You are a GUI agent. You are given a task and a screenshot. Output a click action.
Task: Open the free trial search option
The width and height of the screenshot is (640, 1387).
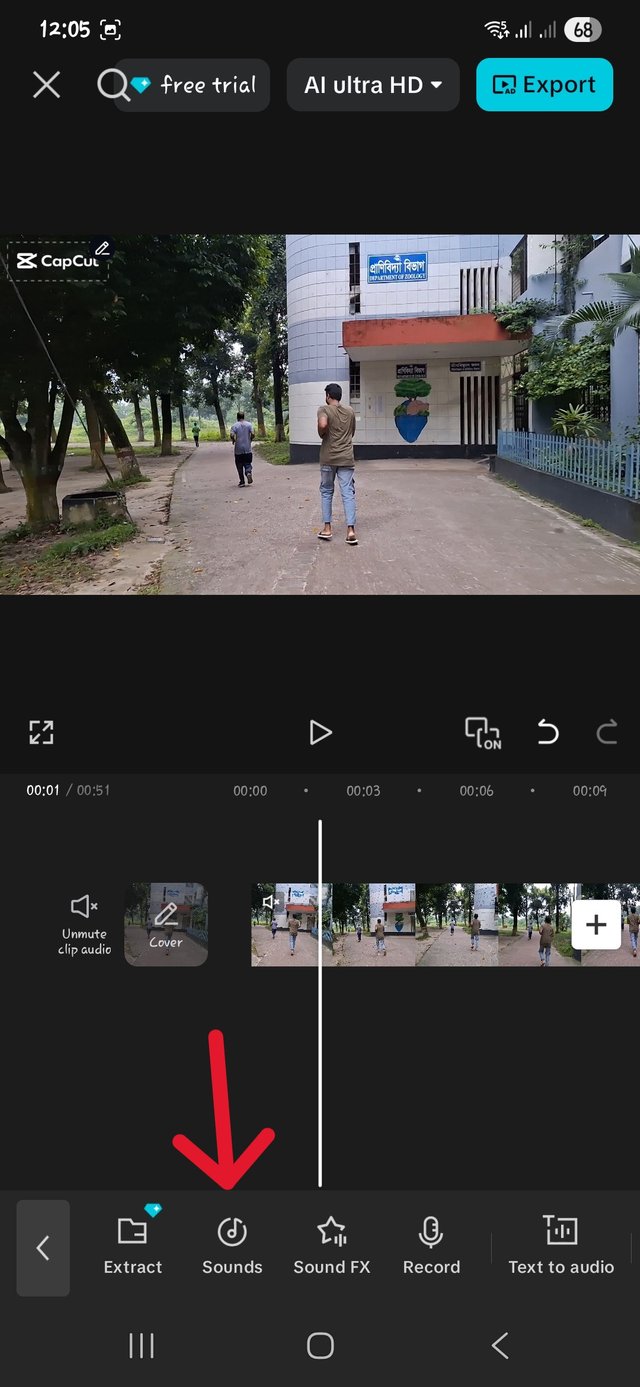point(183,85)
